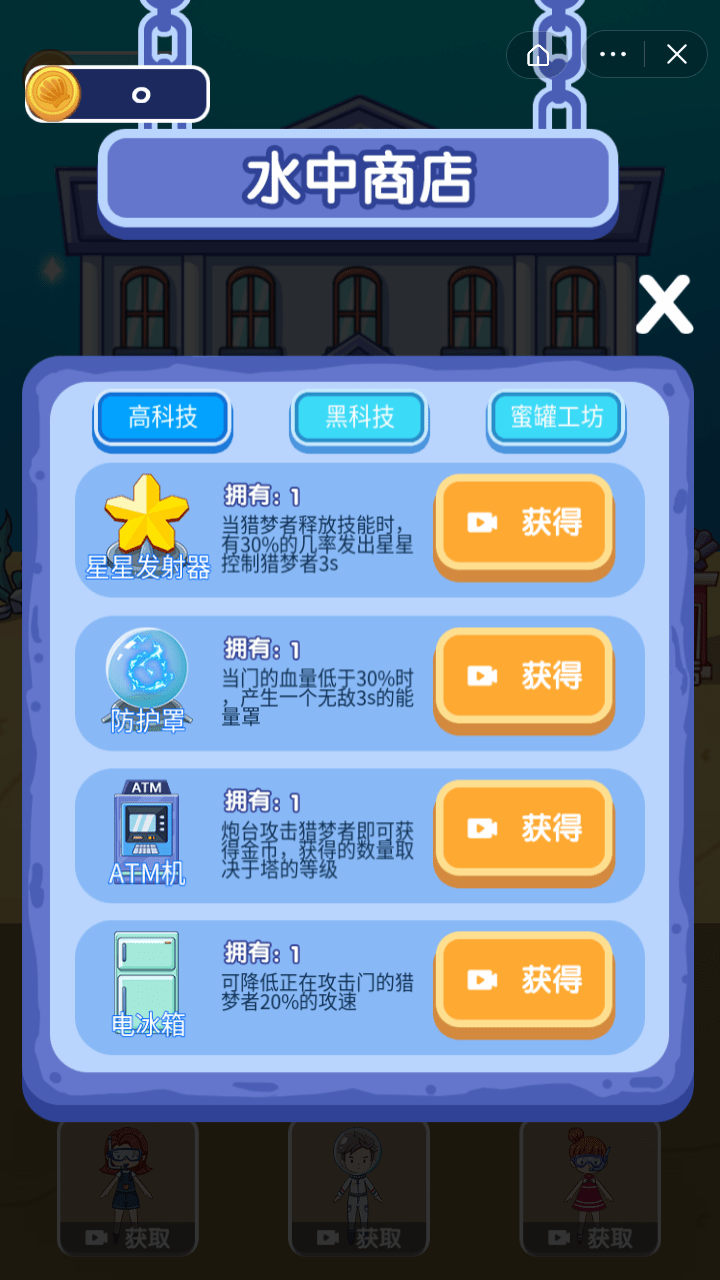Obtain the ATM机 item
This screenshot has width=720, height=1280.
point(524,829)
